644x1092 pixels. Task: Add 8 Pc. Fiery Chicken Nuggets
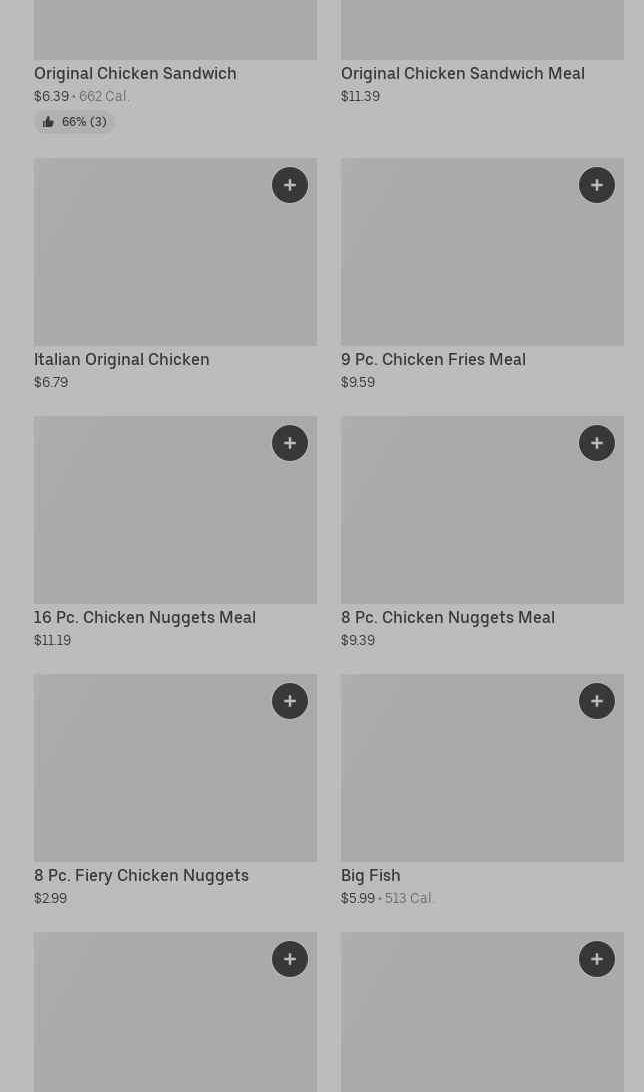(290, 701)
